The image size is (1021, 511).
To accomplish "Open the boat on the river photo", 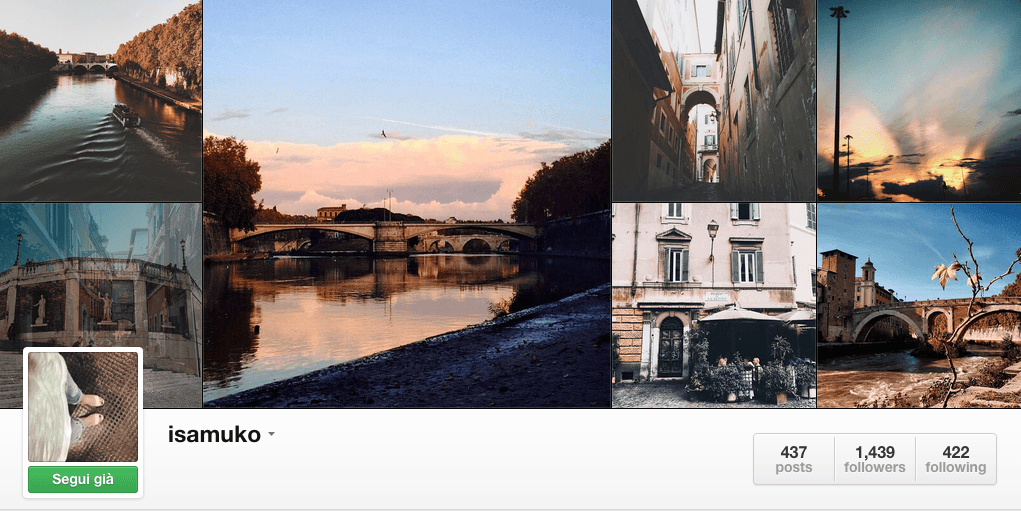I will [100, 100].
